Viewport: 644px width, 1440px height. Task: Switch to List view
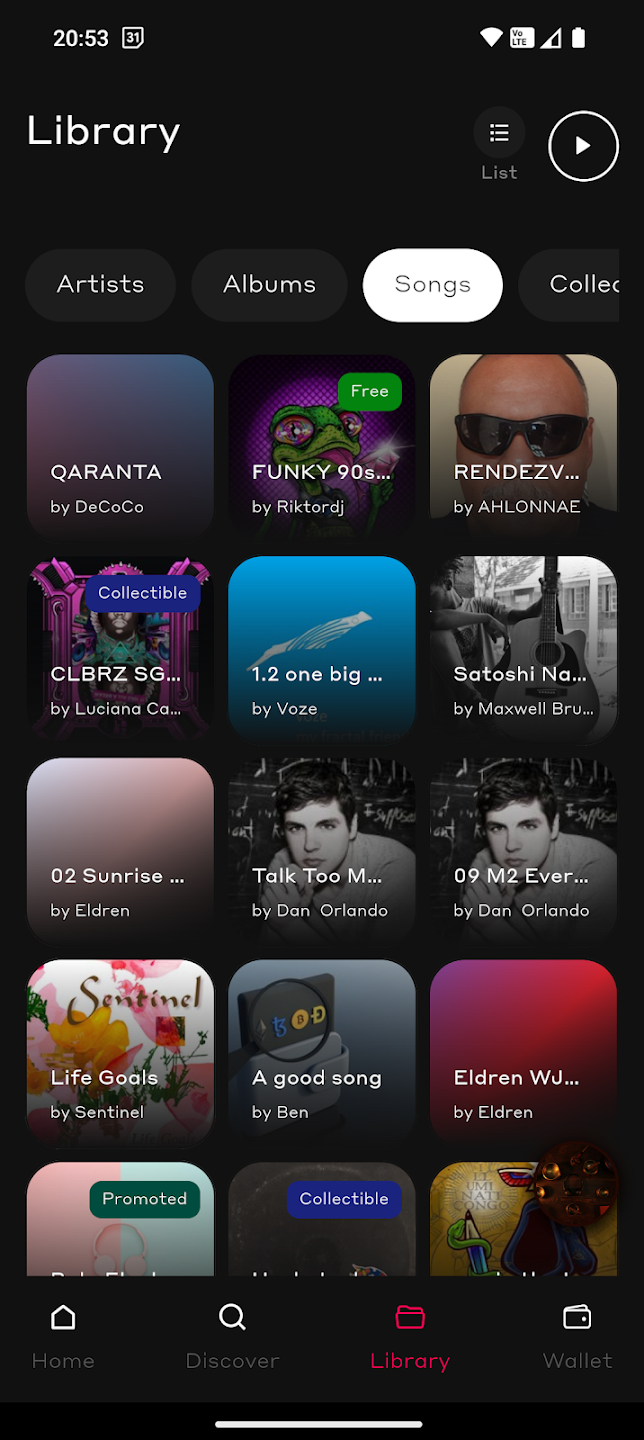coord(499,144)
